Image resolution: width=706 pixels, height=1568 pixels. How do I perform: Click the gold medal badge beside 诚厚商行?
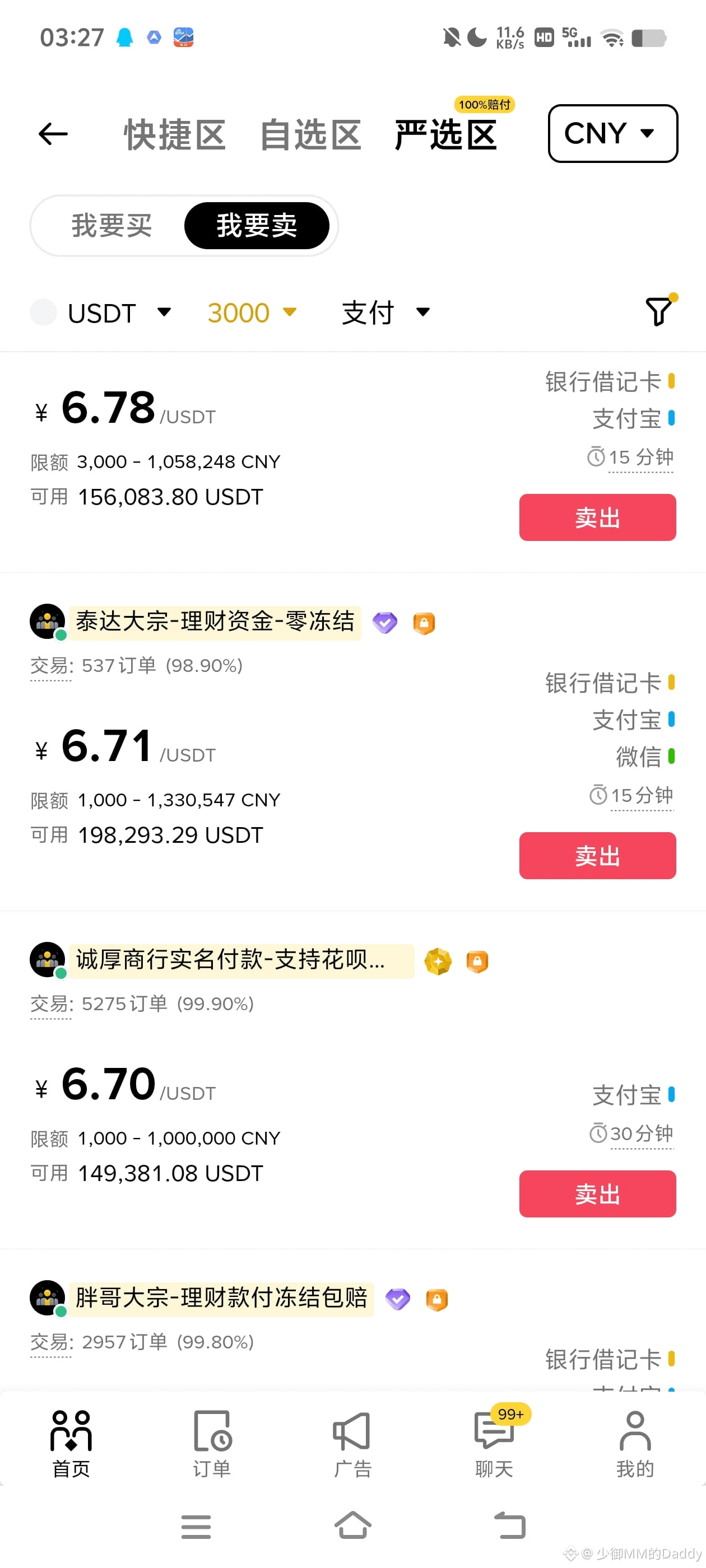point(438,960)
